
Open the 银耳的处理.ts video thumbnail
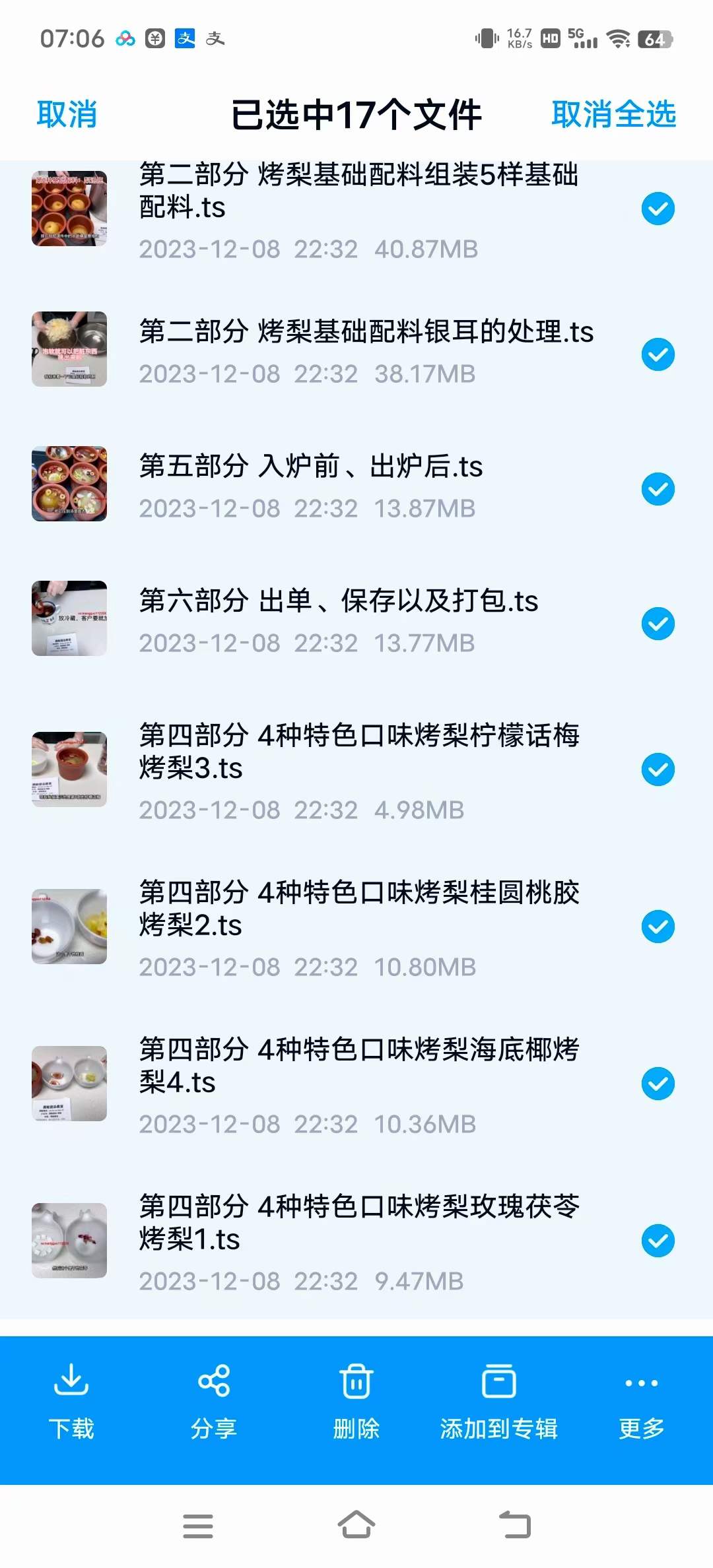click(x=69, y=348)
